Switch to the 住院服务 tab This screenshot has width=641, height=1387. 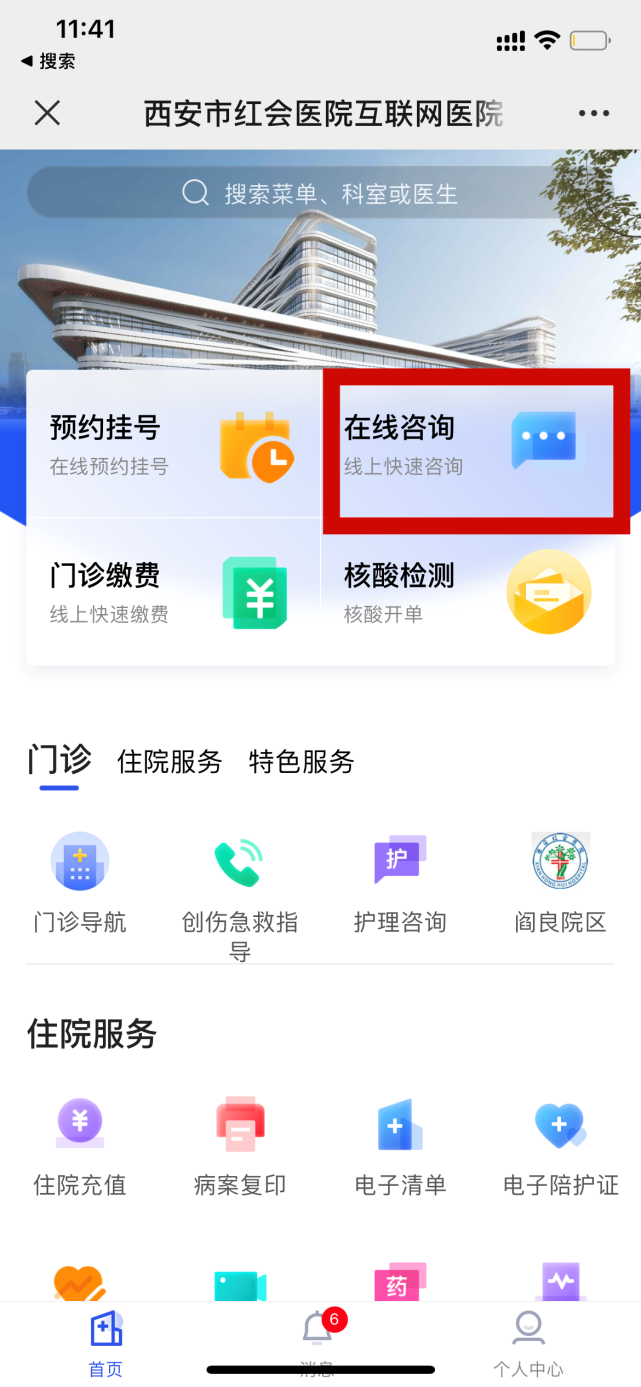[169, 762]
